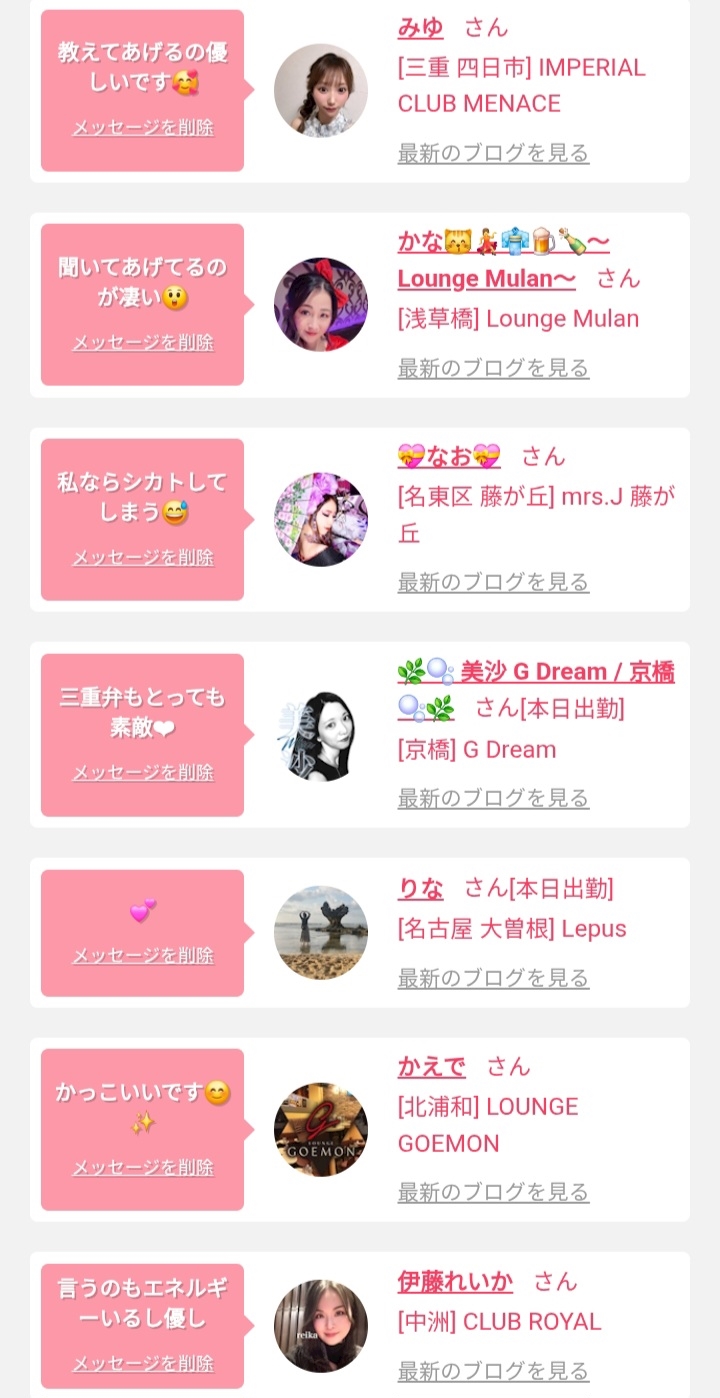The width and height of the screenshot is (720, 1398).
Task: View 伊藤れいか's latest blog
Action: click(493, 1371)
